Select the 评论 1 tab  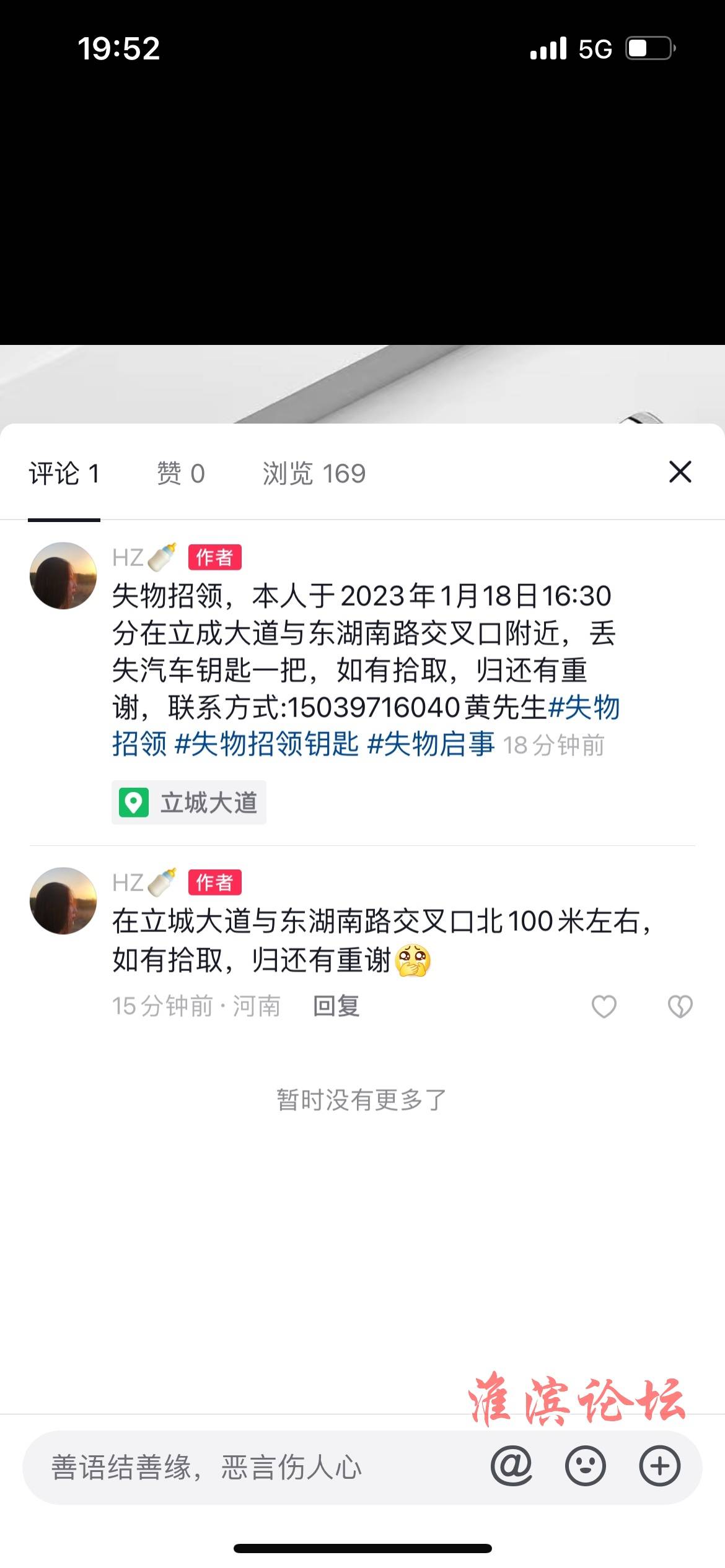pyautogui.click(x=64, y=474)
